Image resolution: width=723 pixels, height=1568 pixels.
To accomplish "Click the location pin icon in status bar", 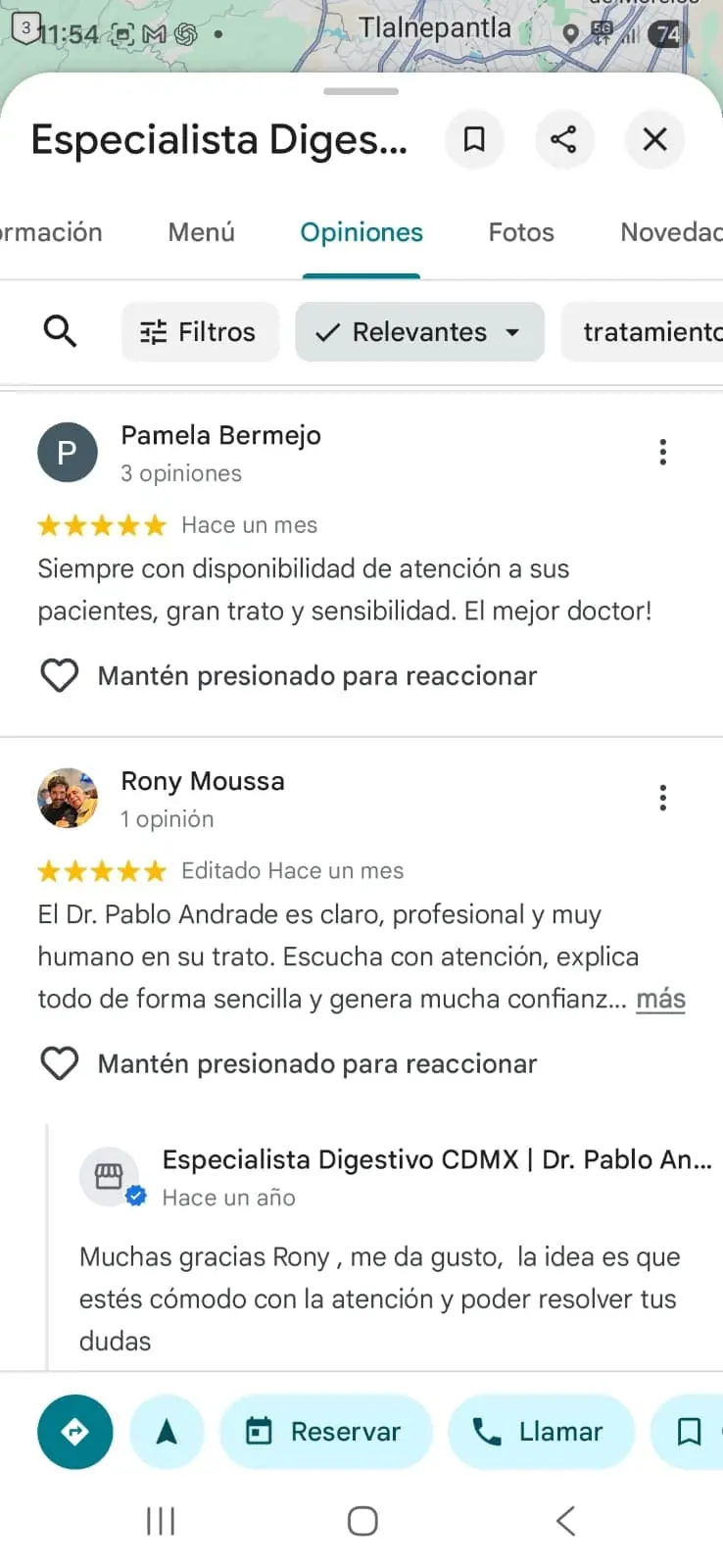I will (571, 32).
